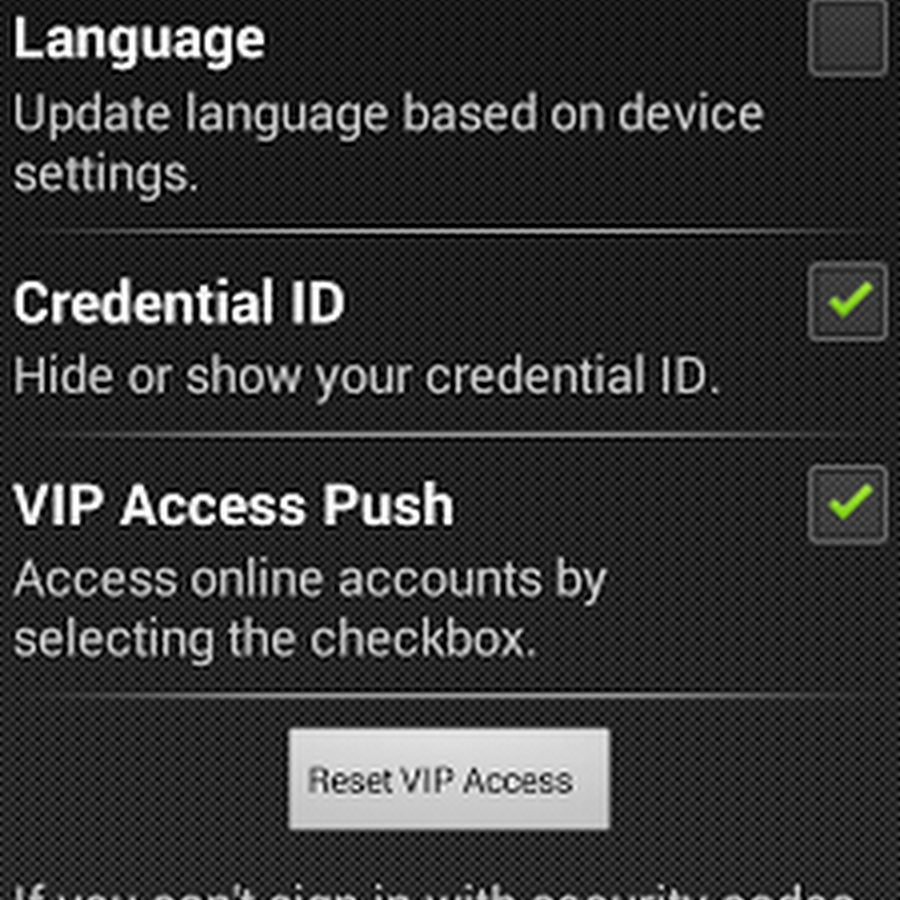
Task: Enable the Language checkbox
Action: (847, 40)
